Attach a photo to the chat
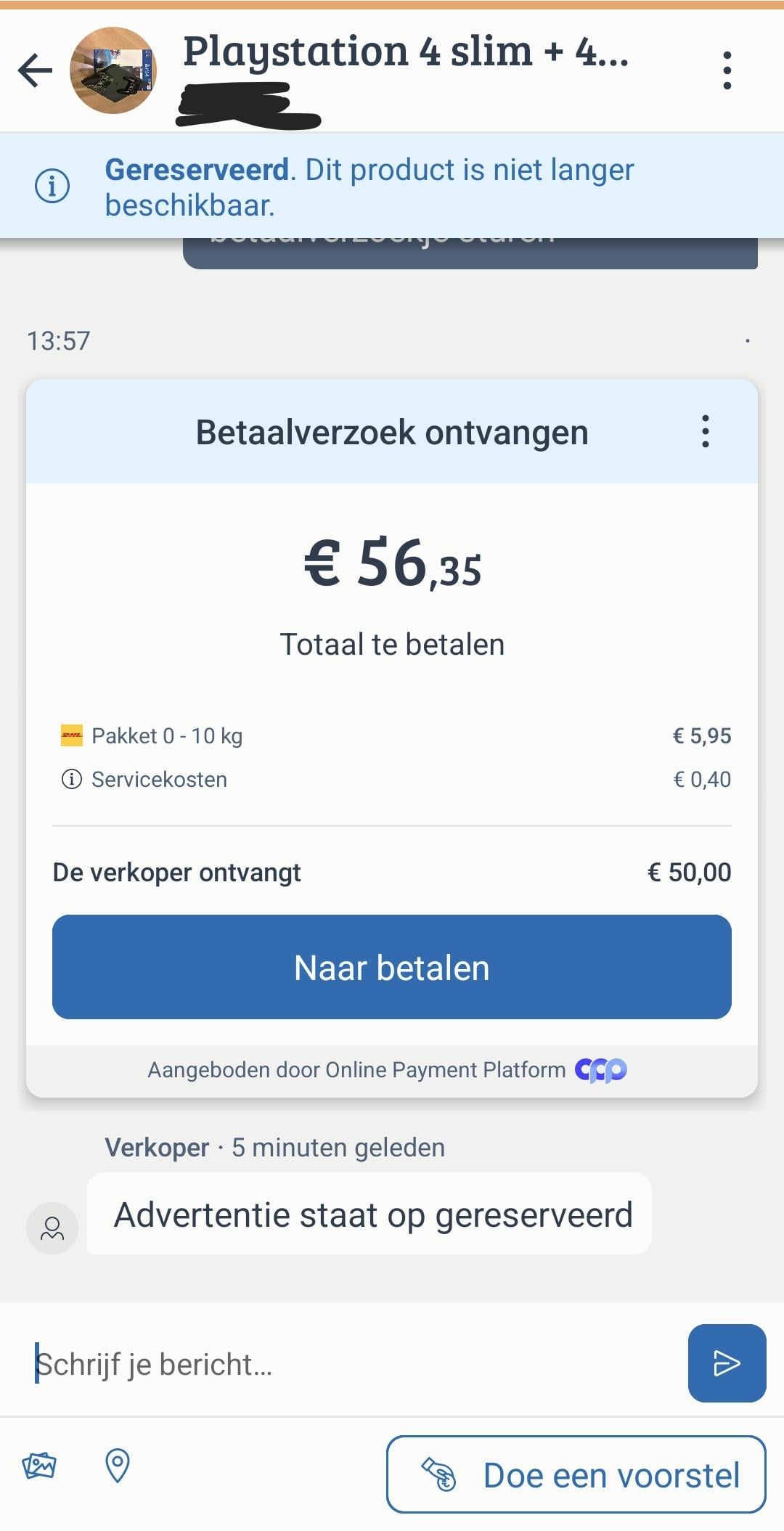Viewport: 784px width, 1531px height. 39,1466
